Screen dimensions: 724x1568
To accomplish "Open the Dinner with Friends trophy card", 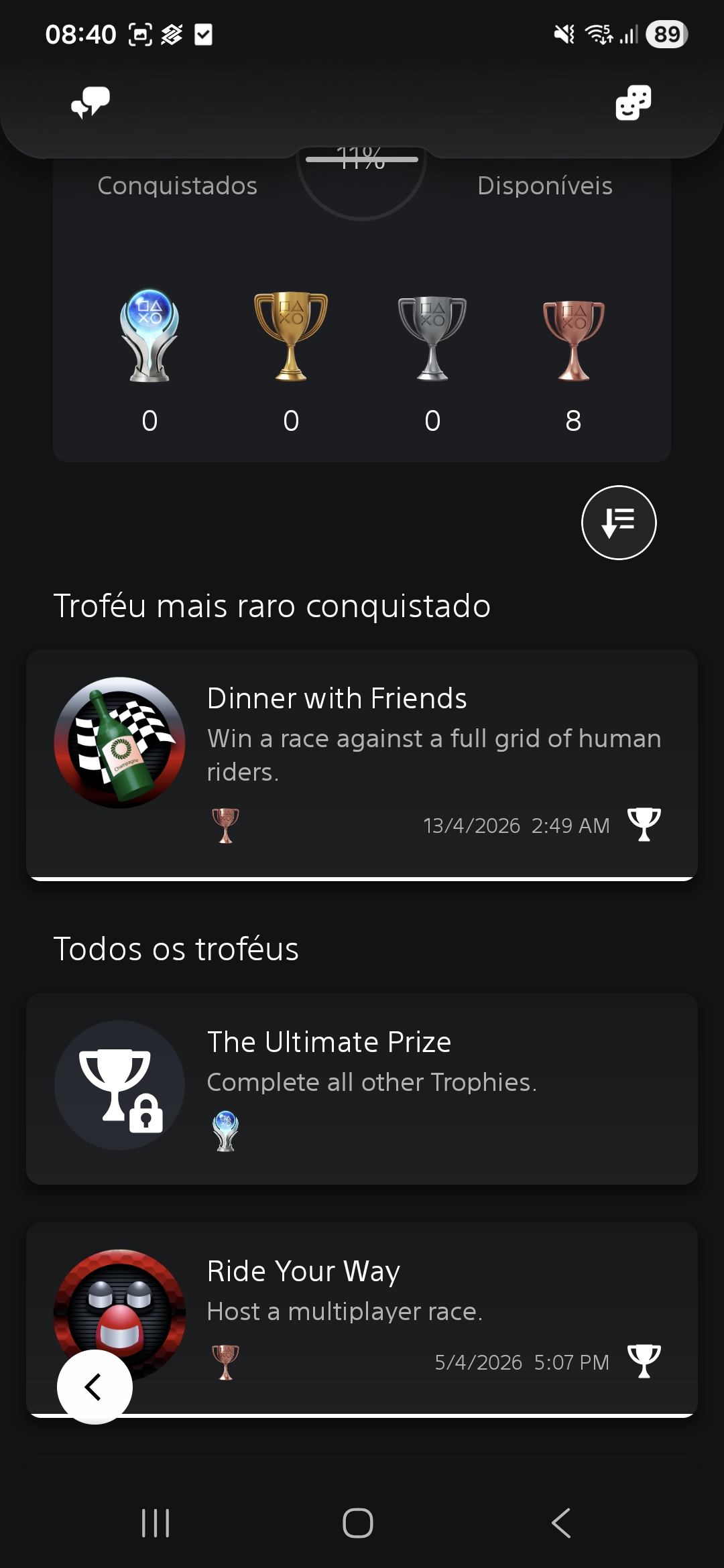I will pyautogui.click(x=362, y=765).
